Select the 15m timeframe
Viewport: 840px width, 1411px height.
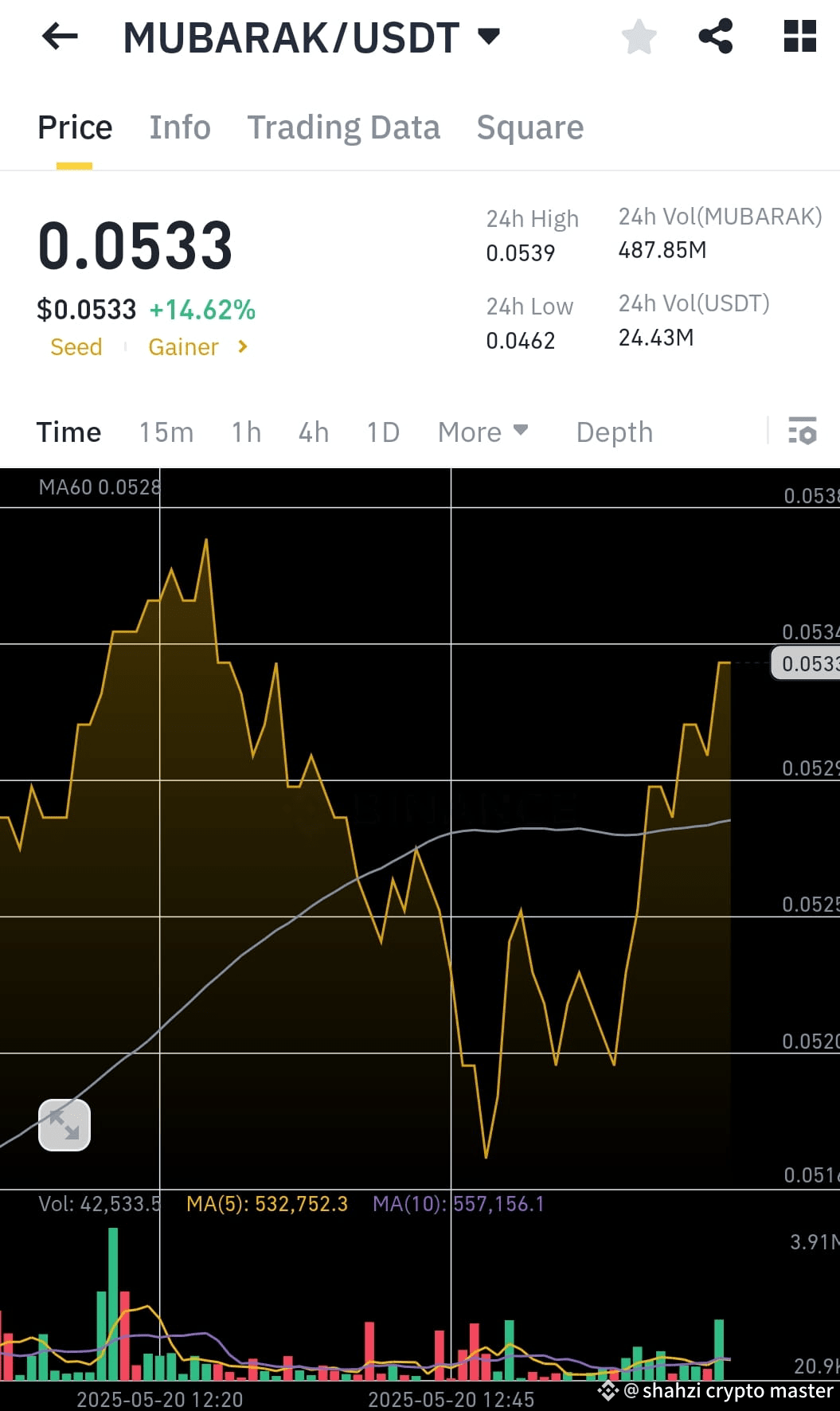(x=166, y=432)
